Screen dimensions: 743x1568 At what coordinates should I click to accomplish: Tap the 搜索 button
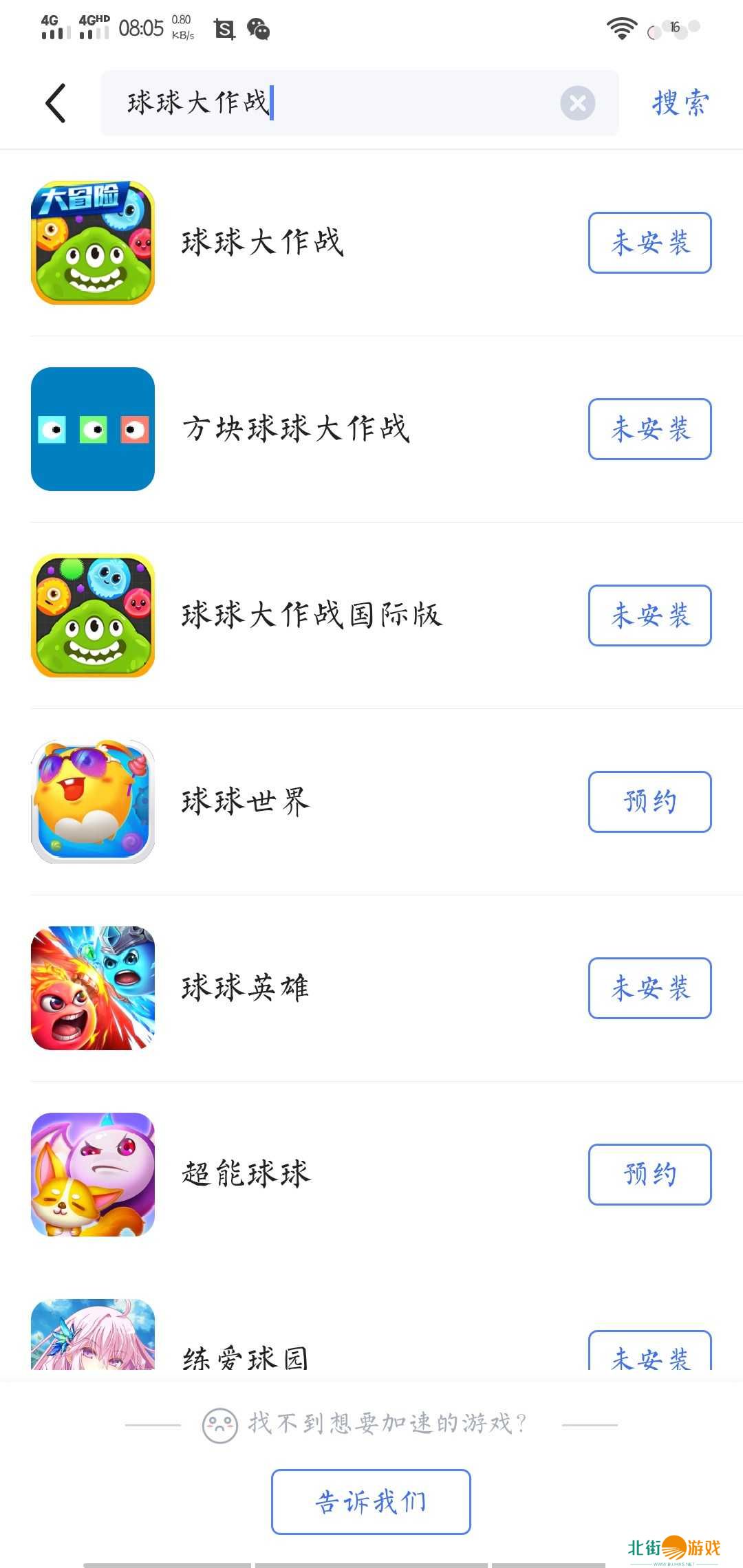[680, 103]
